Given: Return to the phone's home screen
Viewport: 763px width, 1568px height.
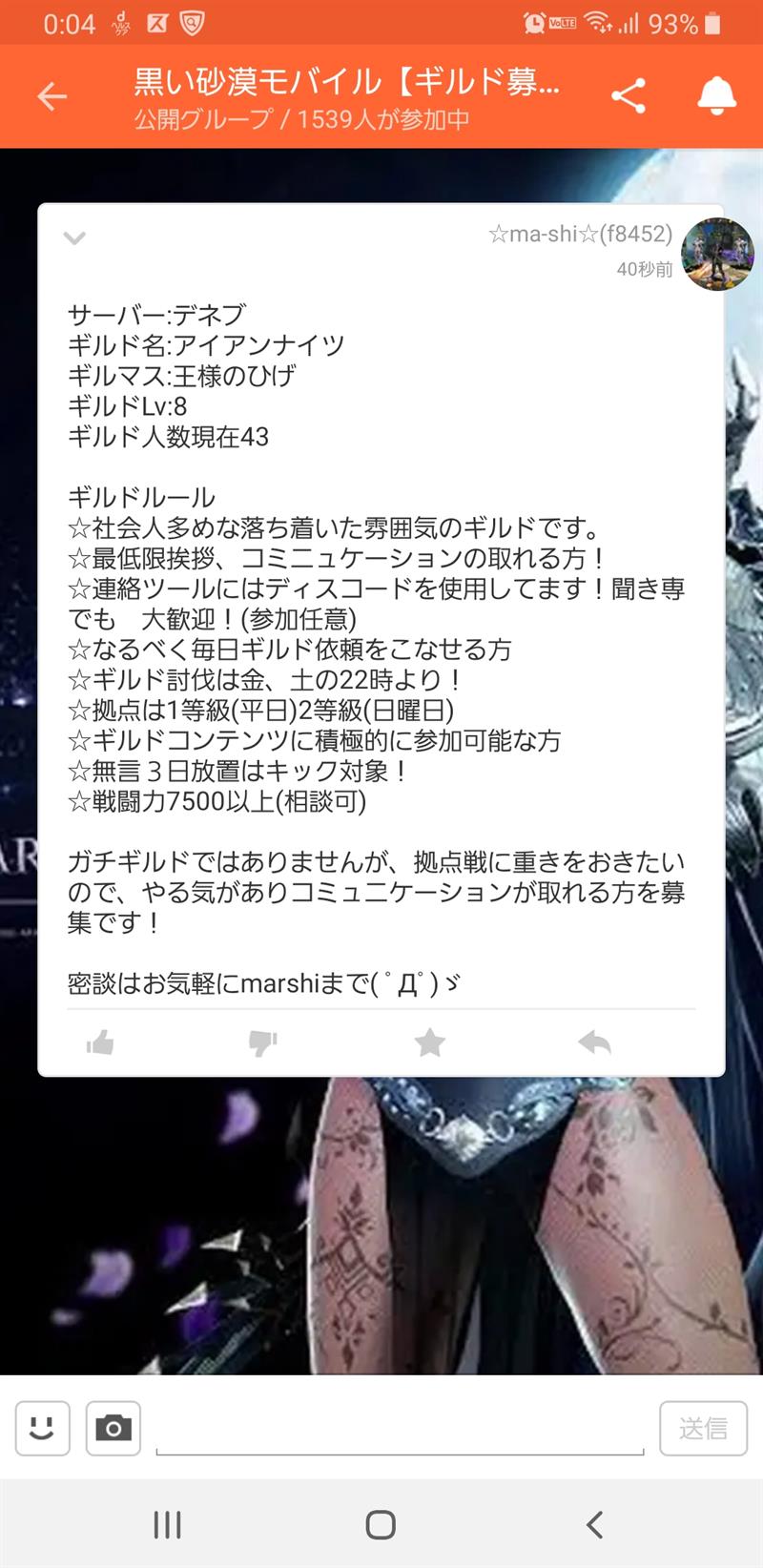Looking at the screenshot, I should (381, 1524).
